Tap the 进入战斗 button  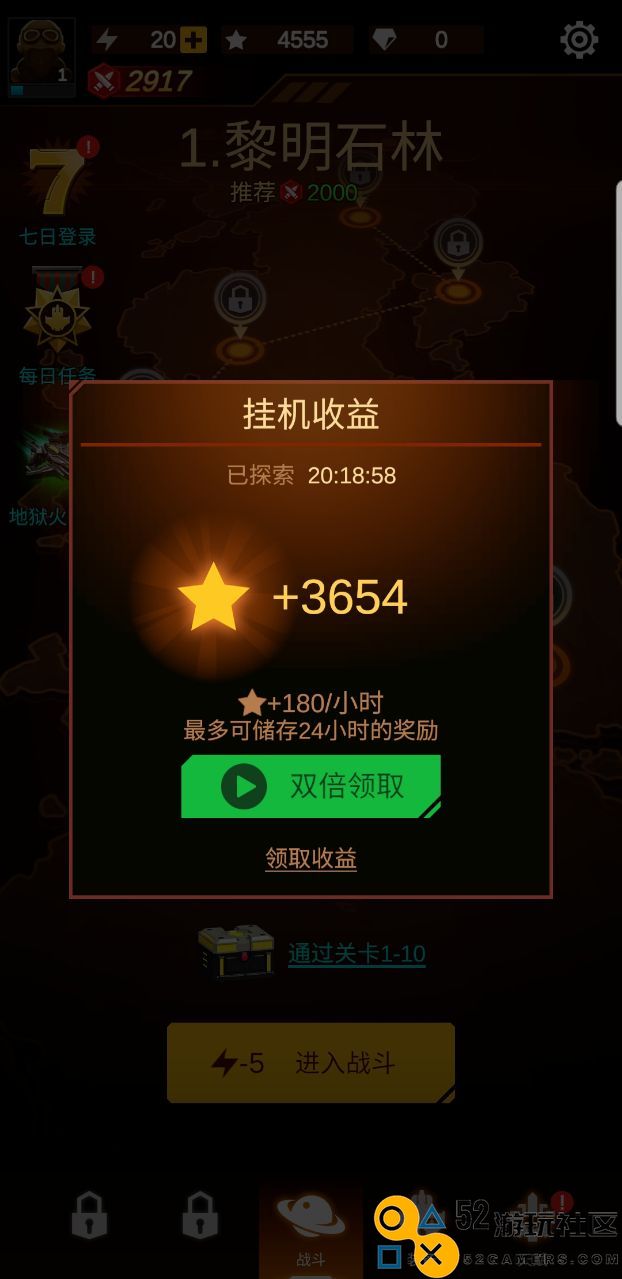coord(311,1063)
